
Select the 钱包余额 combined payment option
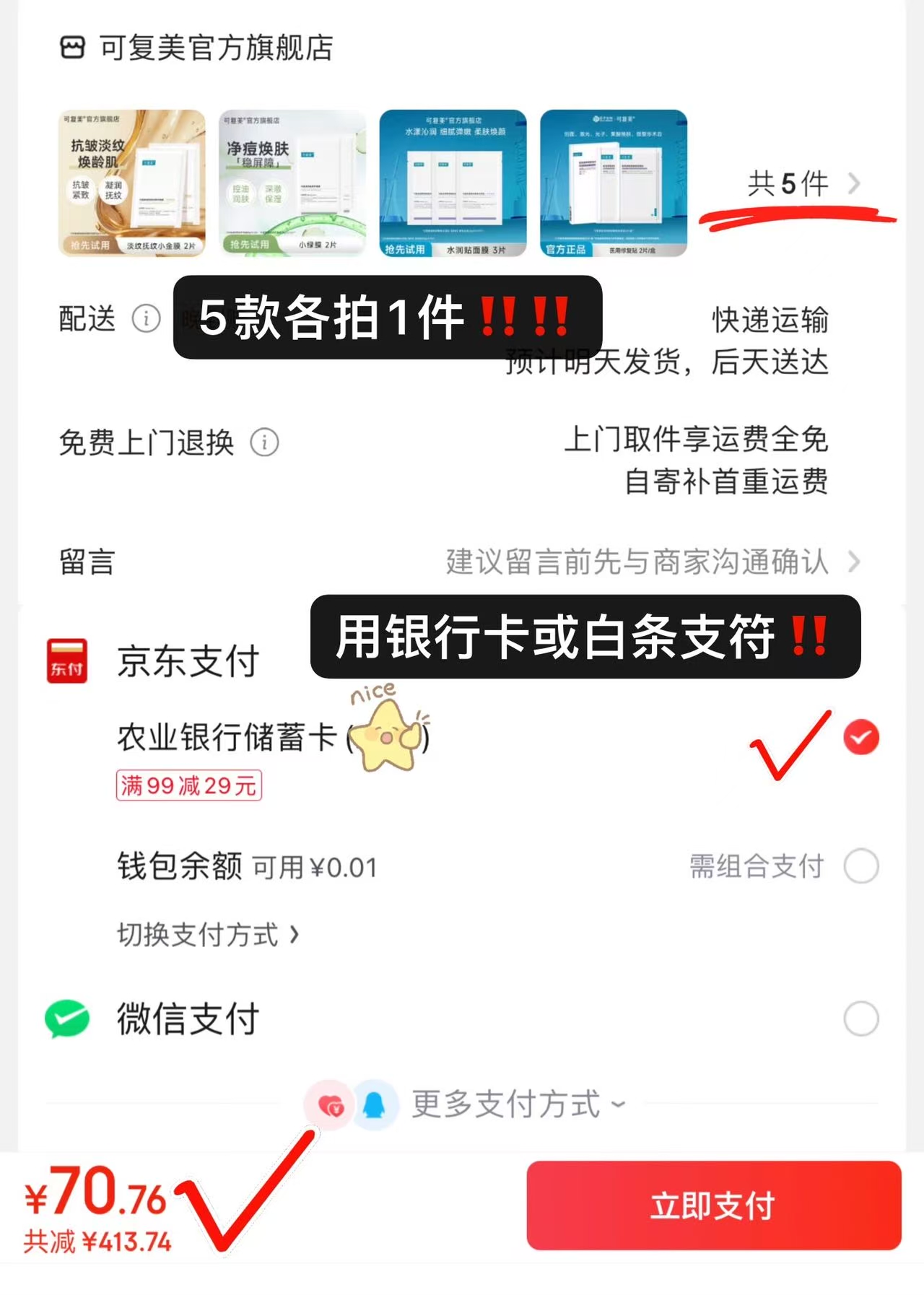coord(860,868)
